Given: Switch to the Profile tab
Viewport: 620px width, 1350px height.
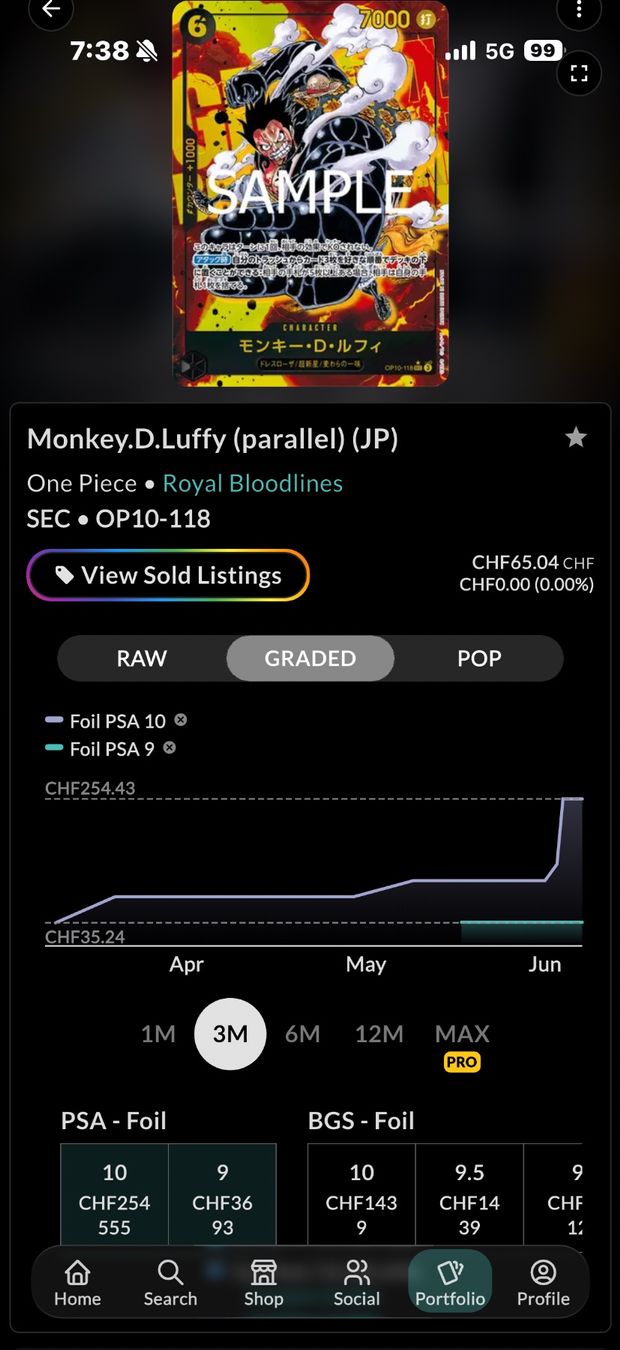Looking at the screenshot, I should pyautogui.click(x=543, y=1283).
